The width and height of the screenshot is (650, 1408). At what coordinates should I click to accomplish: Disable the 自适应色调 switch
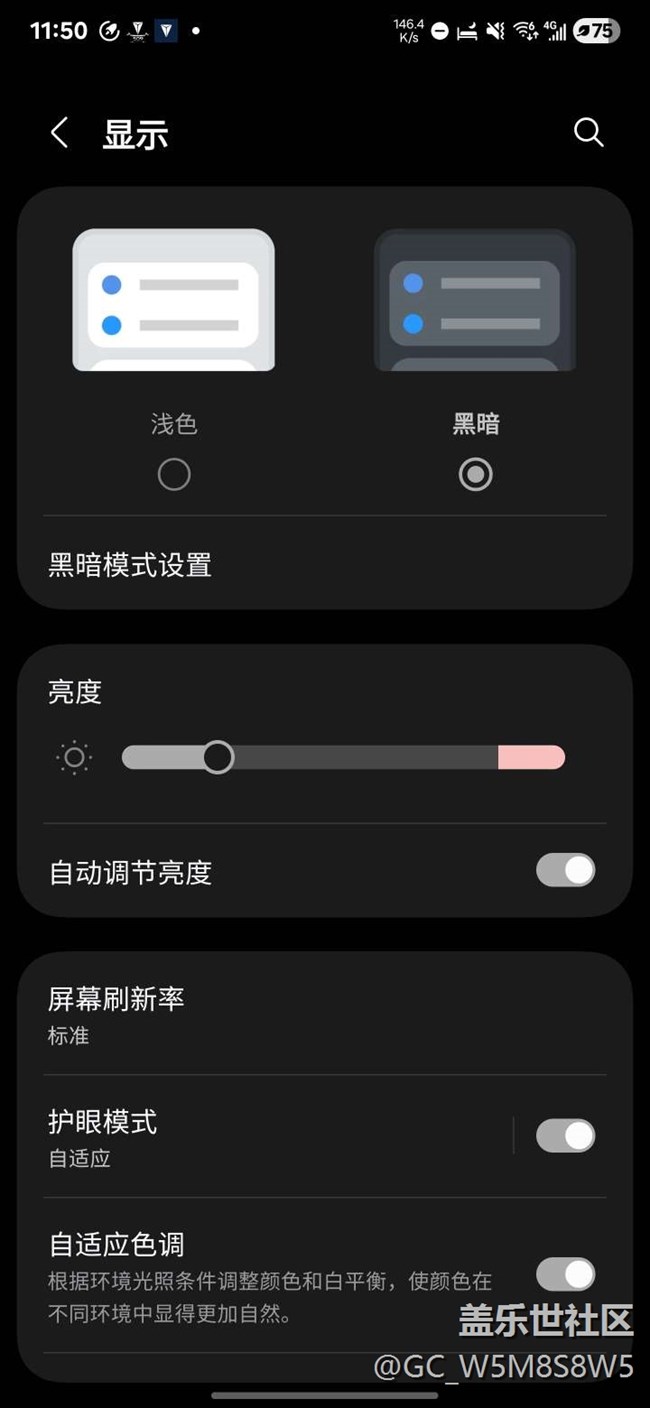pyautogui.click(x=565, y=1274)
